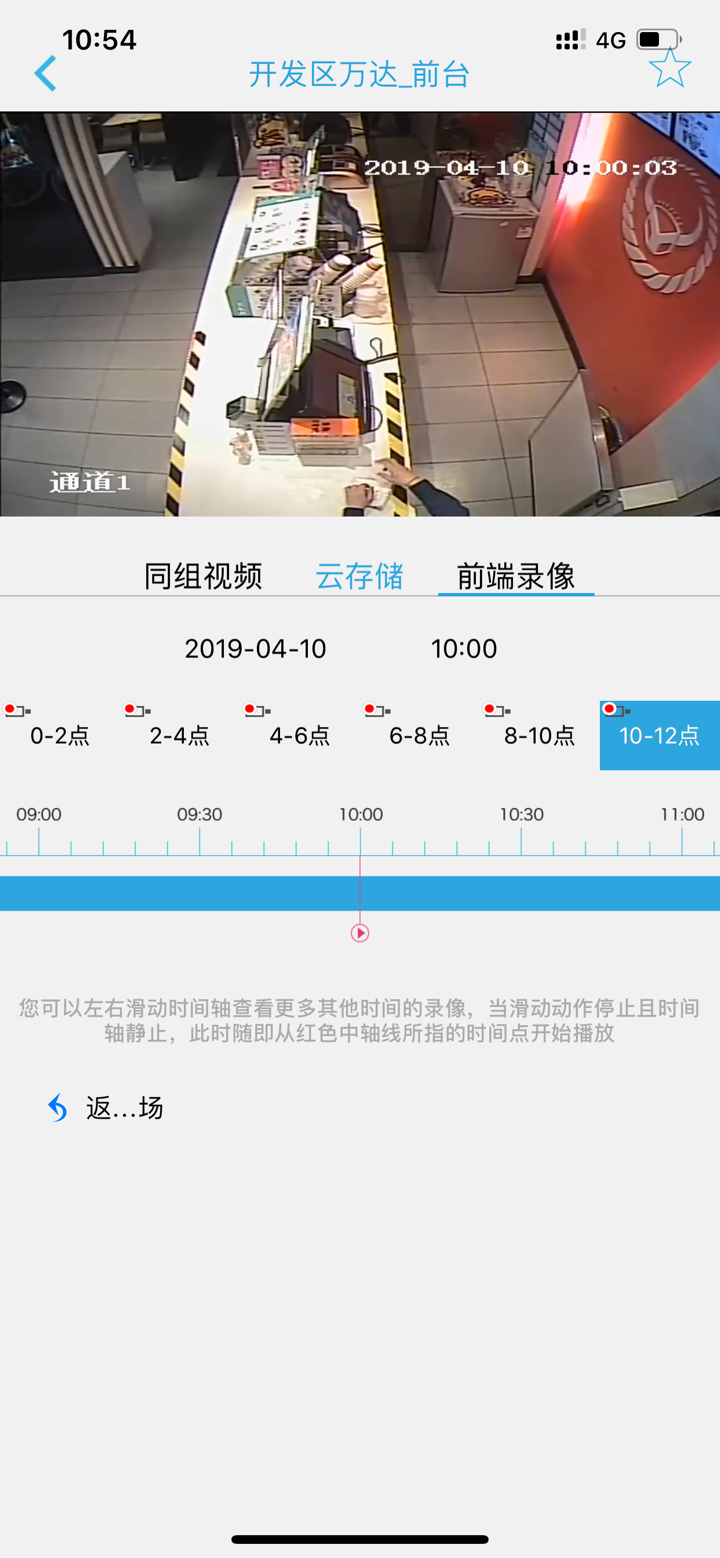Image resolution: width=720 pixels, height=1558 pixels.
Task: Switch to the 同组视频 tab
Action: click(203, 577)
